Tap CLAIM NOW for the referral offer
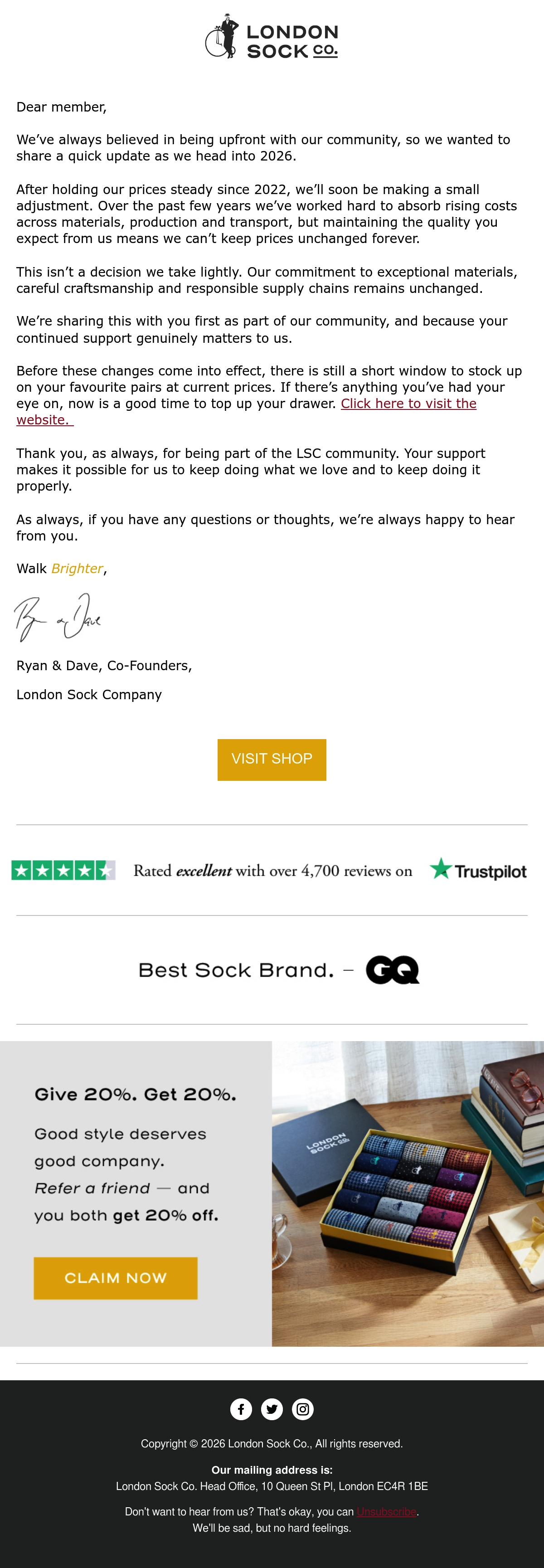 [x=116, y=1278]
